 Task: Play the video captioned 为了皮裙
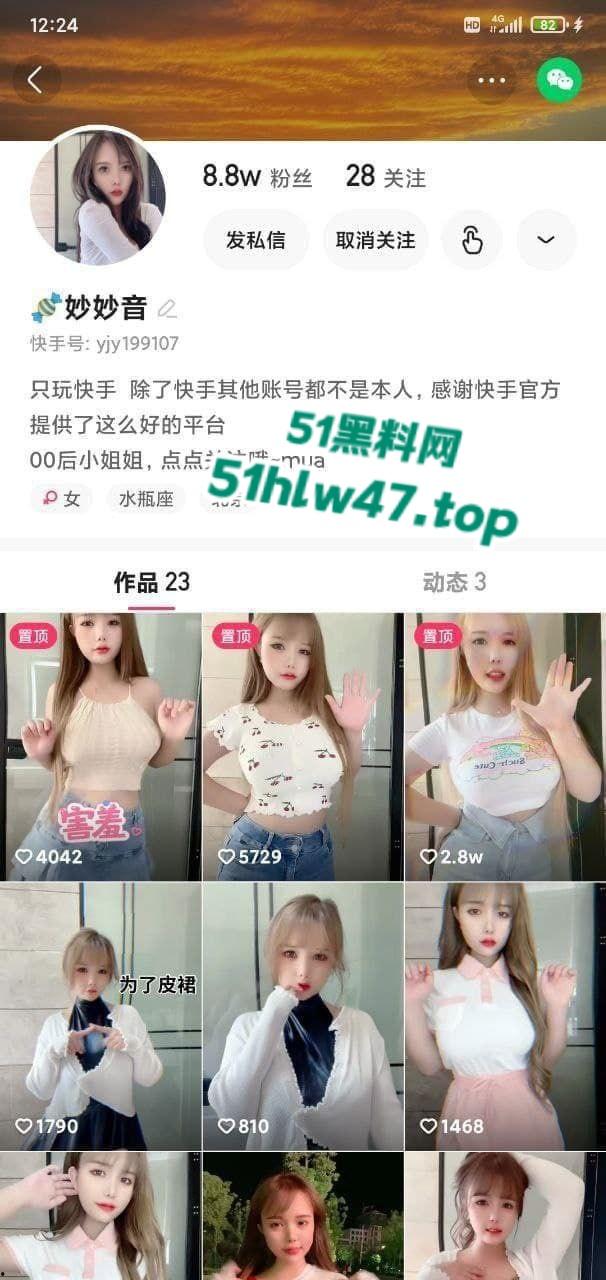101,1015
